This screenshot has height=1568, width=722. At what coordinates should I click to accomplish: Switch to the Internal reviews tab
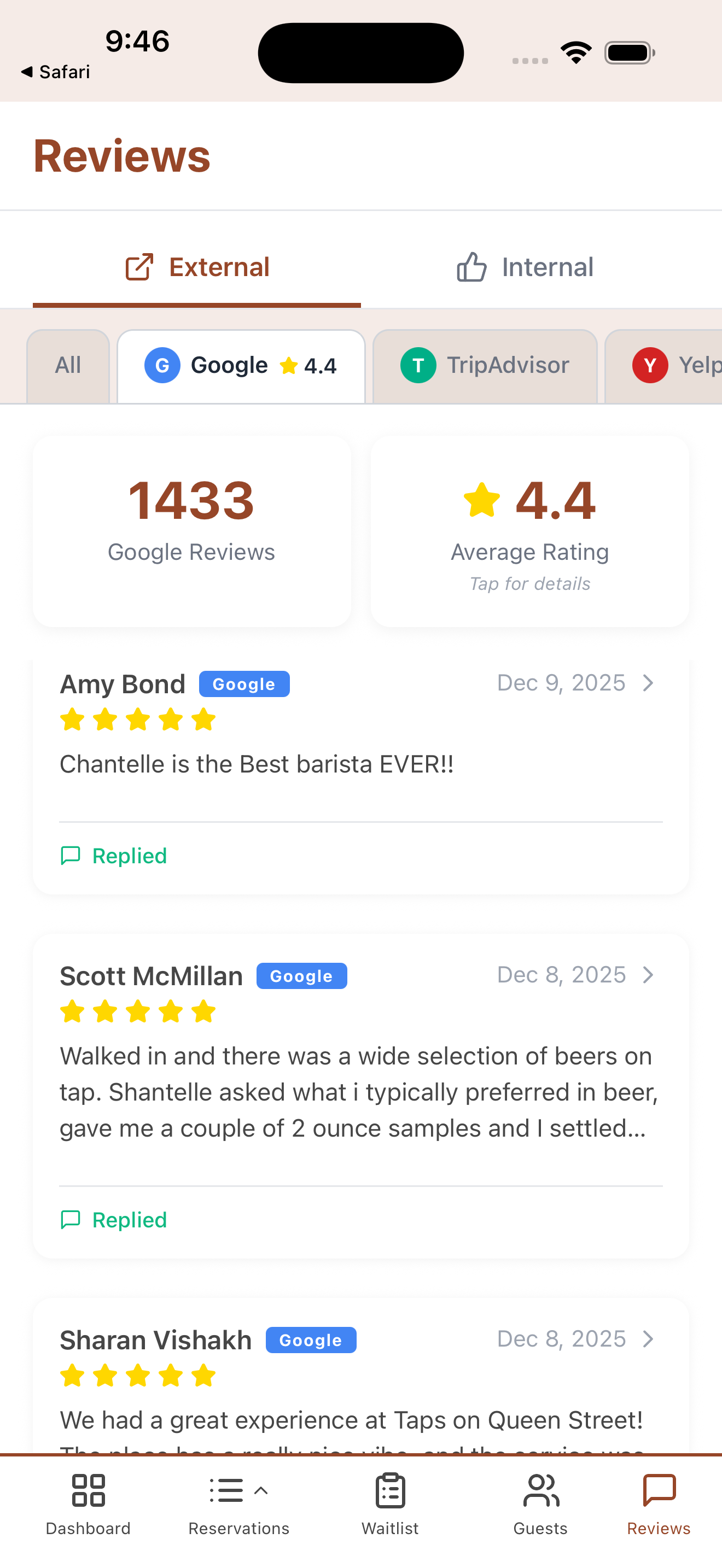click(x=525, y=267)
